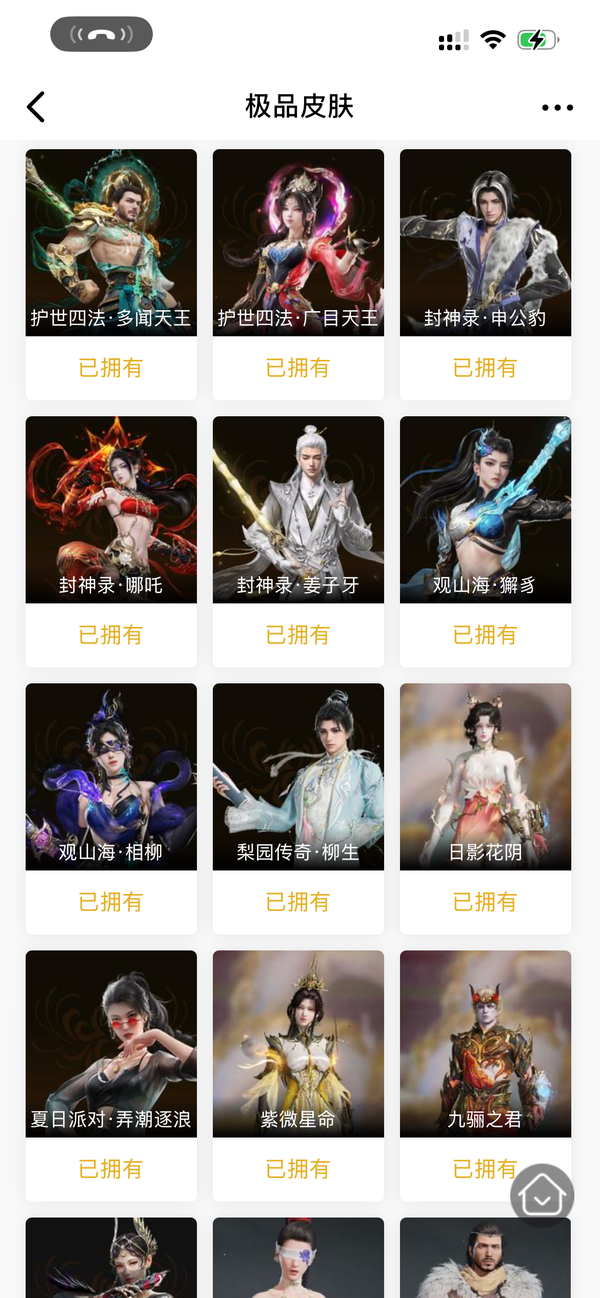Image resolution: width=600 pixels, height=1298 pixels.
Task: Open the 护世四法·广目天王 skin card
Action: tap(298, 275)
